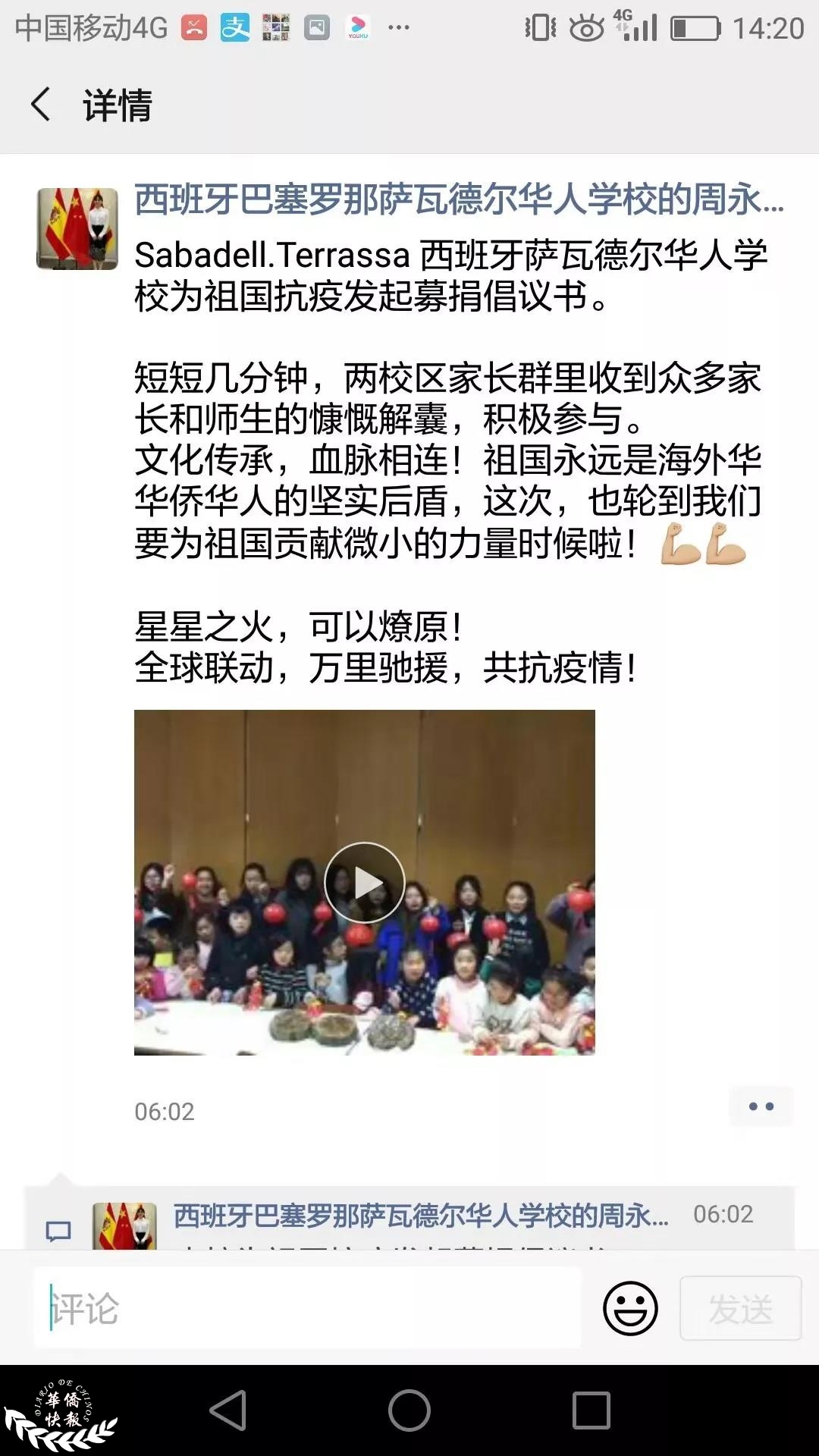Tap the system home button
The width and height of the screenshot is (819, 1456).
[x=409, y=1410]
